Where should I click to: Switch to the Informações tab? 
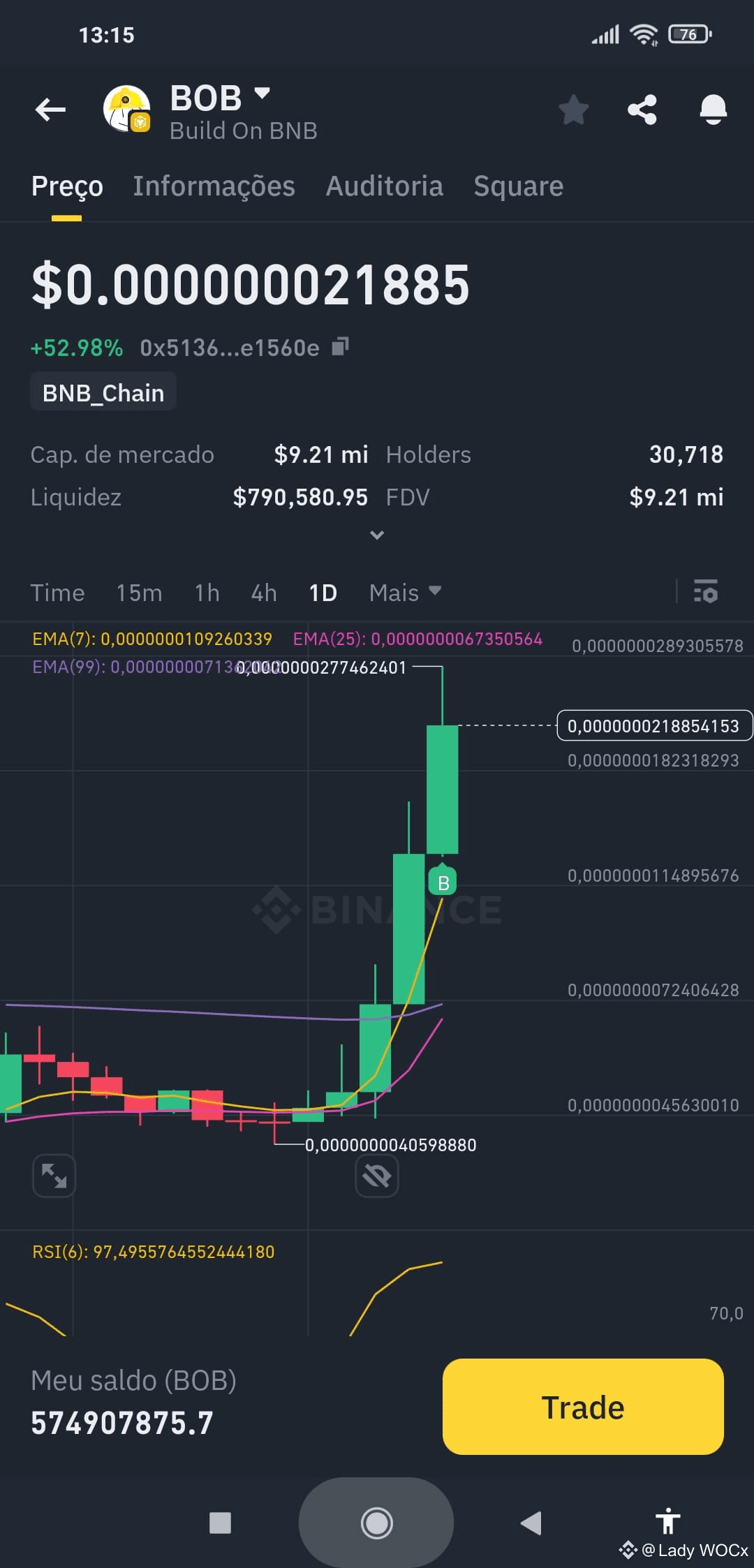click(x=214, y=186)
